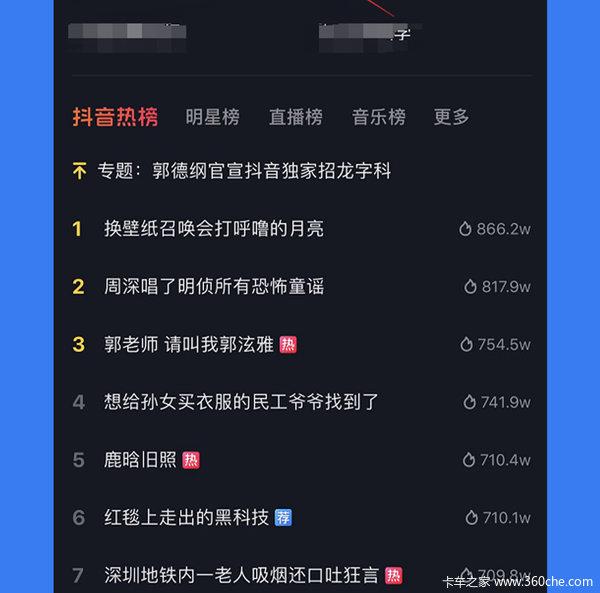Switch to the 直播榜 tab
This screenshot has width=600, height=593.
(x=295, y=117)
